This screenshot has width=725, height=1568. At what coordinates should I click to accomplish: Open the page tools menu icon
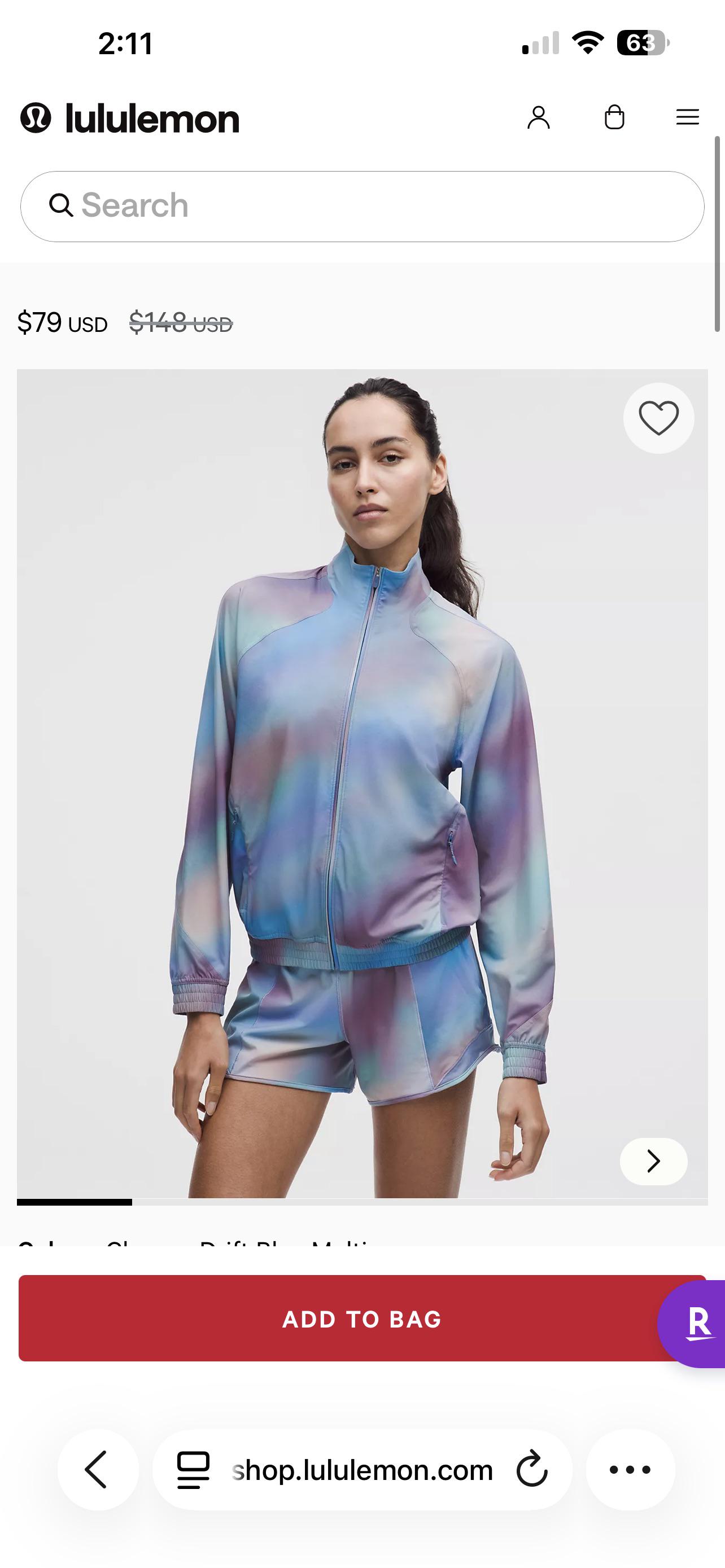pyautogui.click(x=193, y=1469)
